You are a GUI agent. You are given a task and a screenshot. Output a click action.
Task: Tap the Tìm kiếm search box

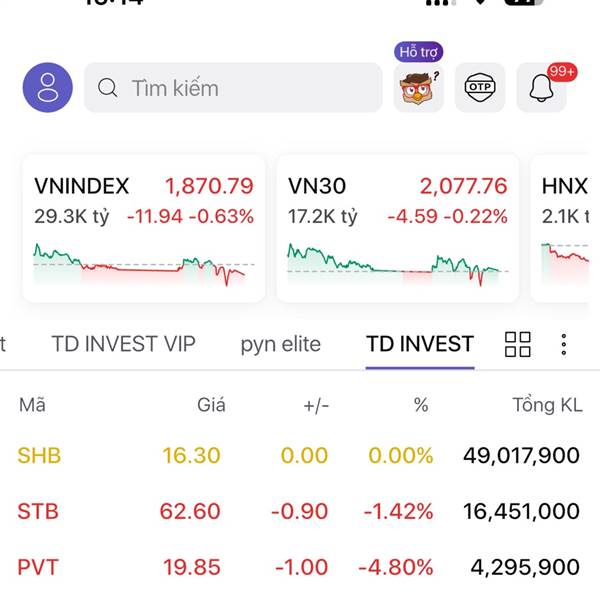(x=232, y=88)
